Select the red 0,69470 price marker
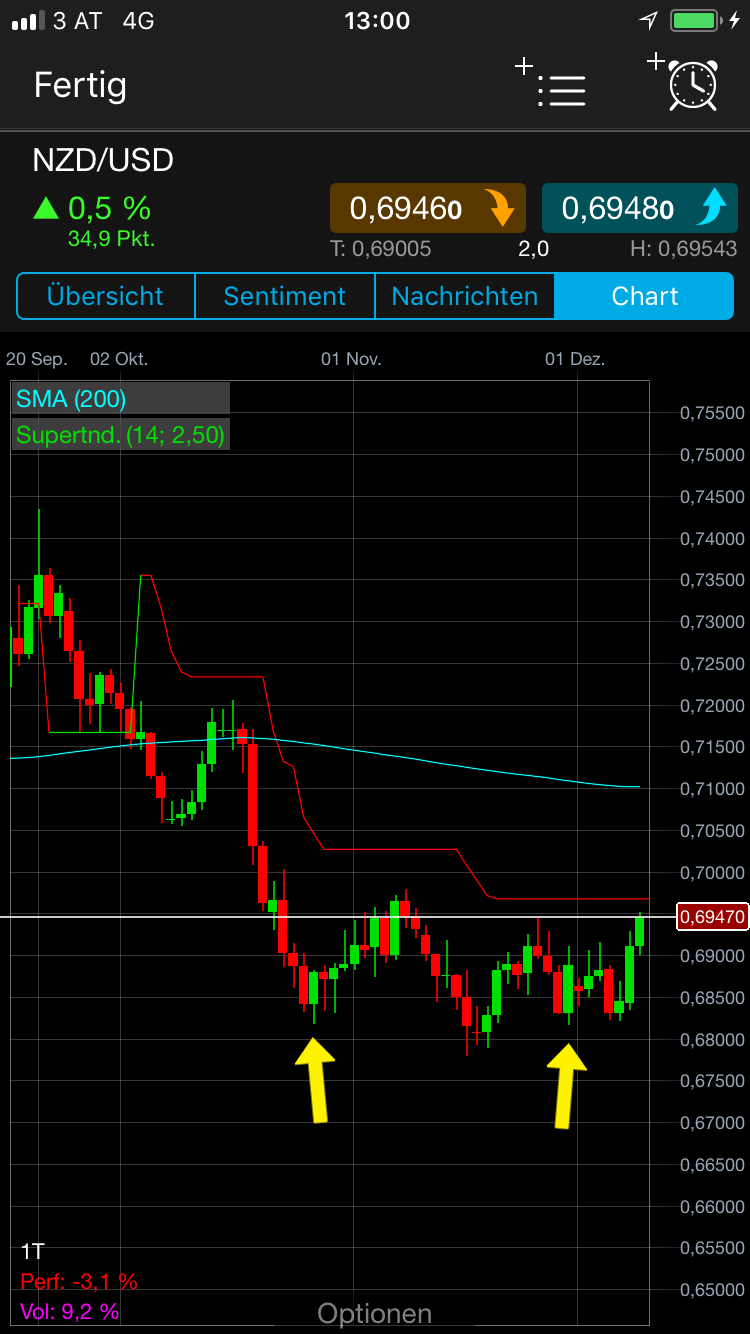This screenshot has height=1334, width=750. (x=712, y=916)
